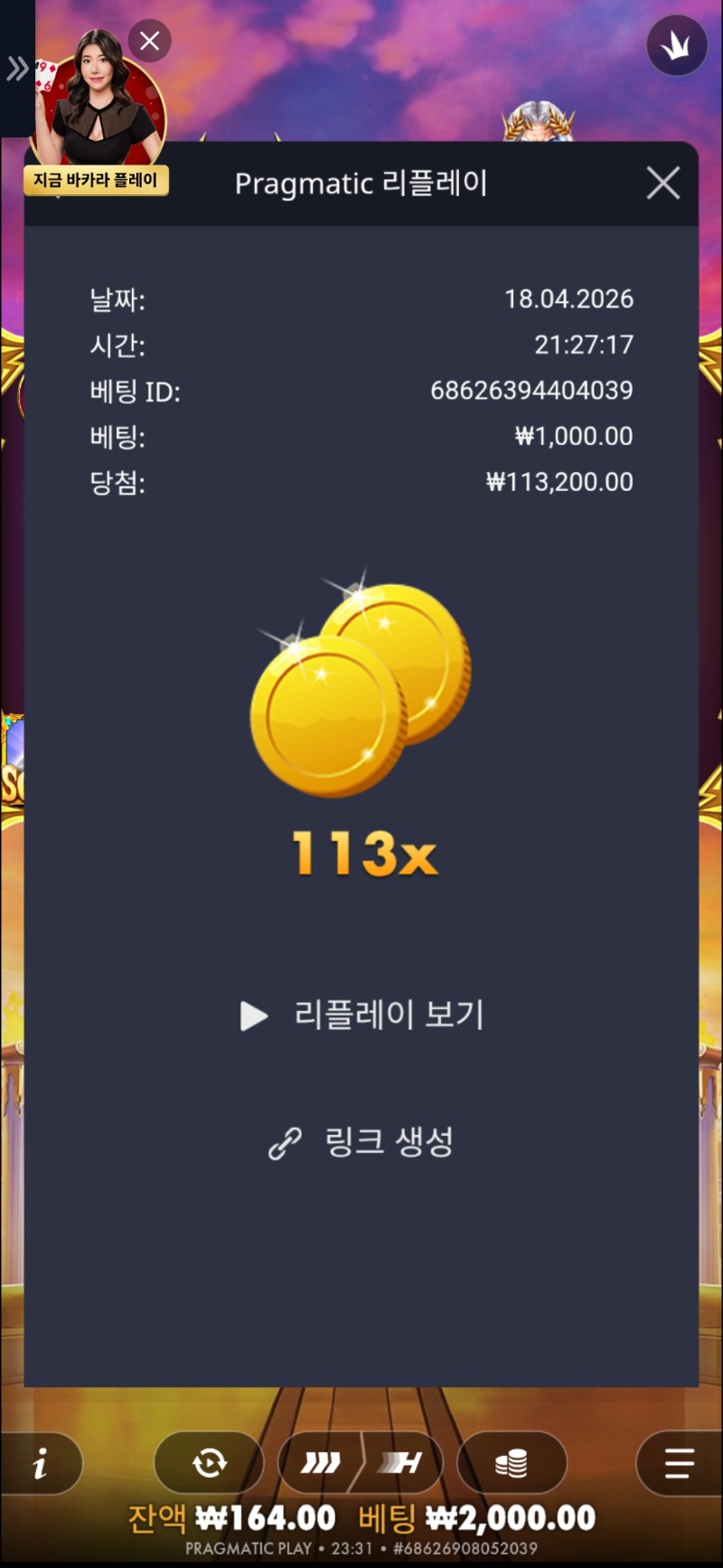Viewport: 723px width, 1568px height.
Task: Open the game info button
Action: [41, 1463]
